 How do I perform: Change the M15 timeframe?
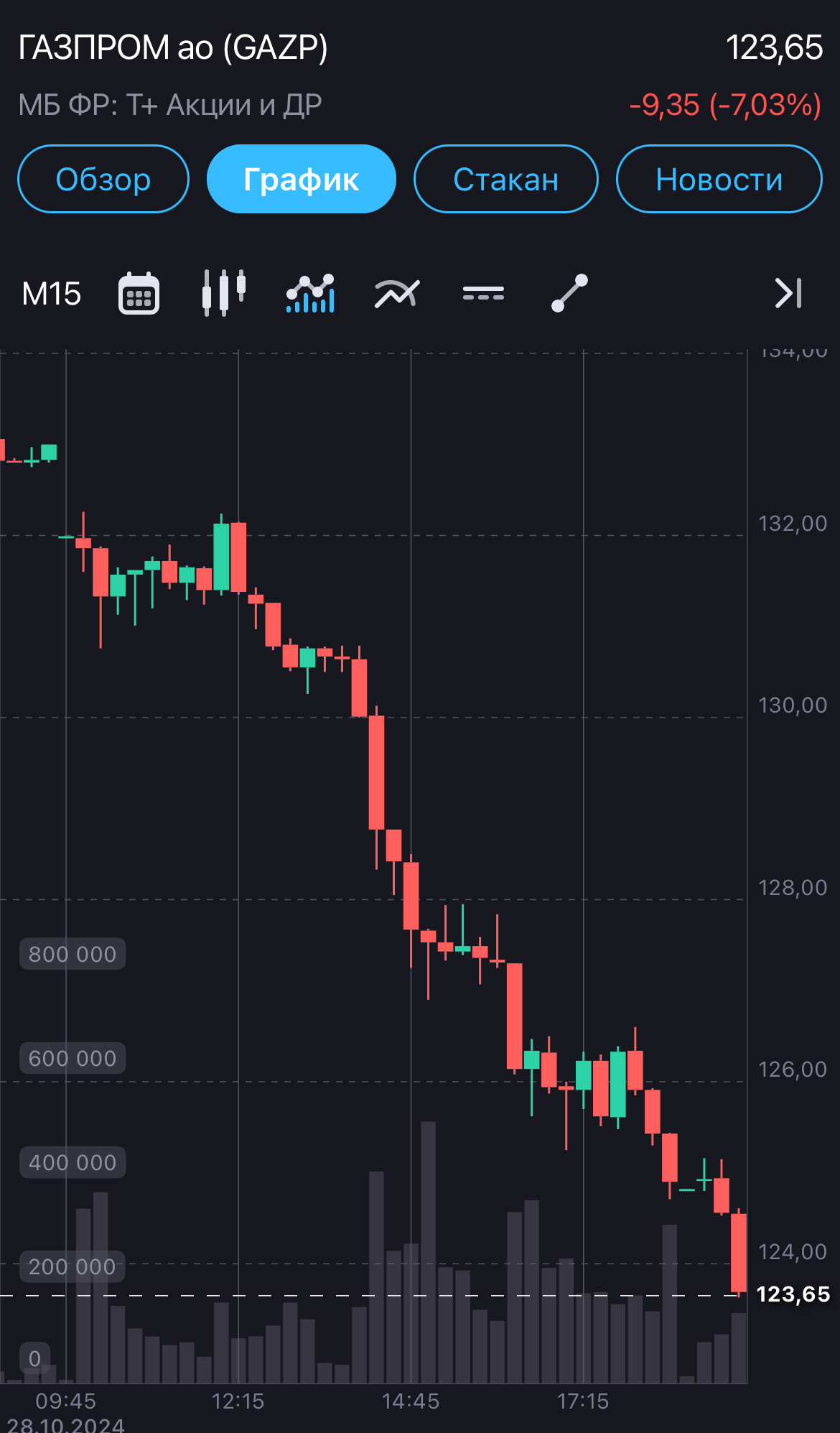52,294
